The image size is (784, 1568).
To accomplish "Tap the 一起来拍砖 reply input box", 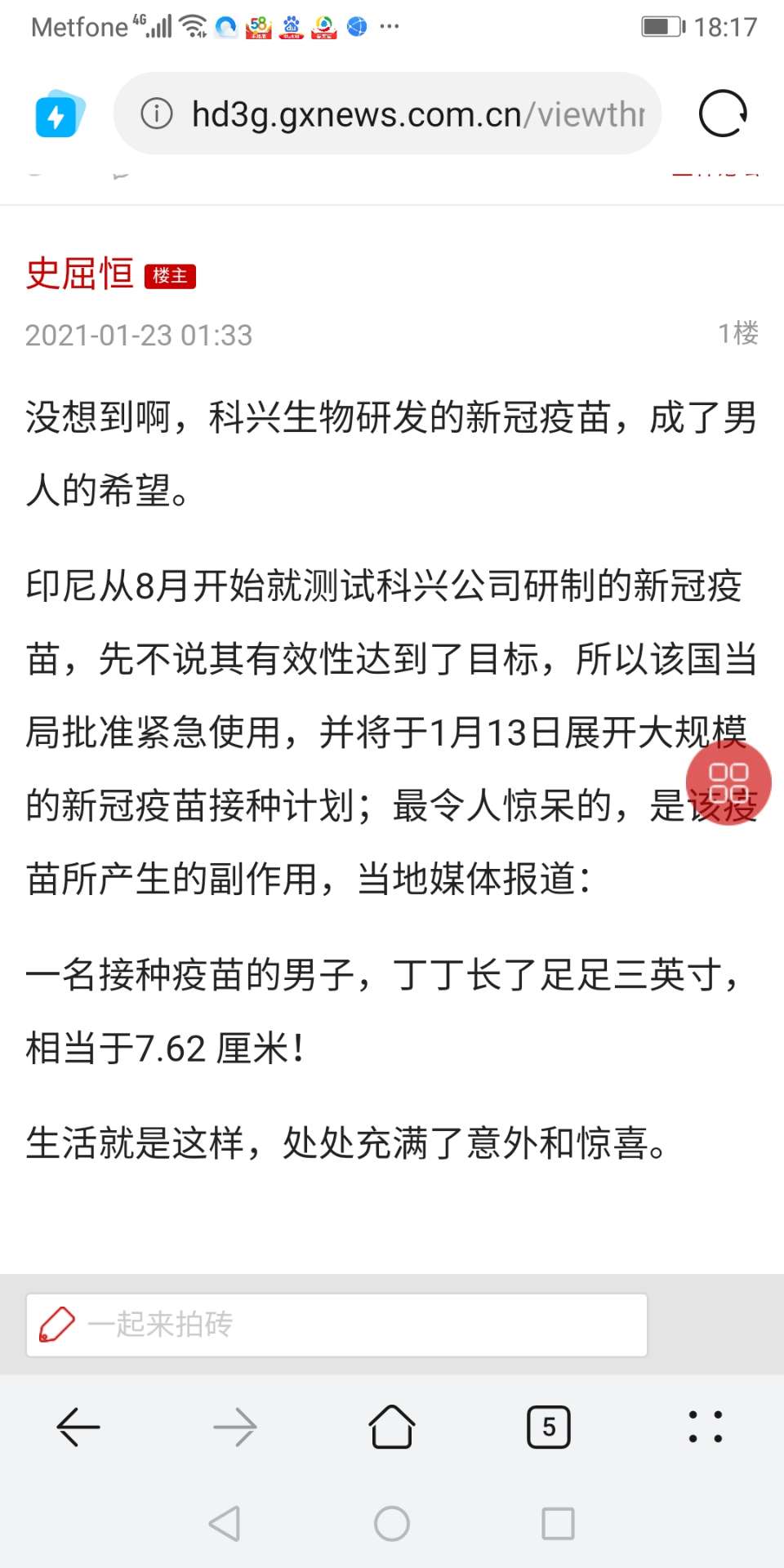I will 336,1325.
